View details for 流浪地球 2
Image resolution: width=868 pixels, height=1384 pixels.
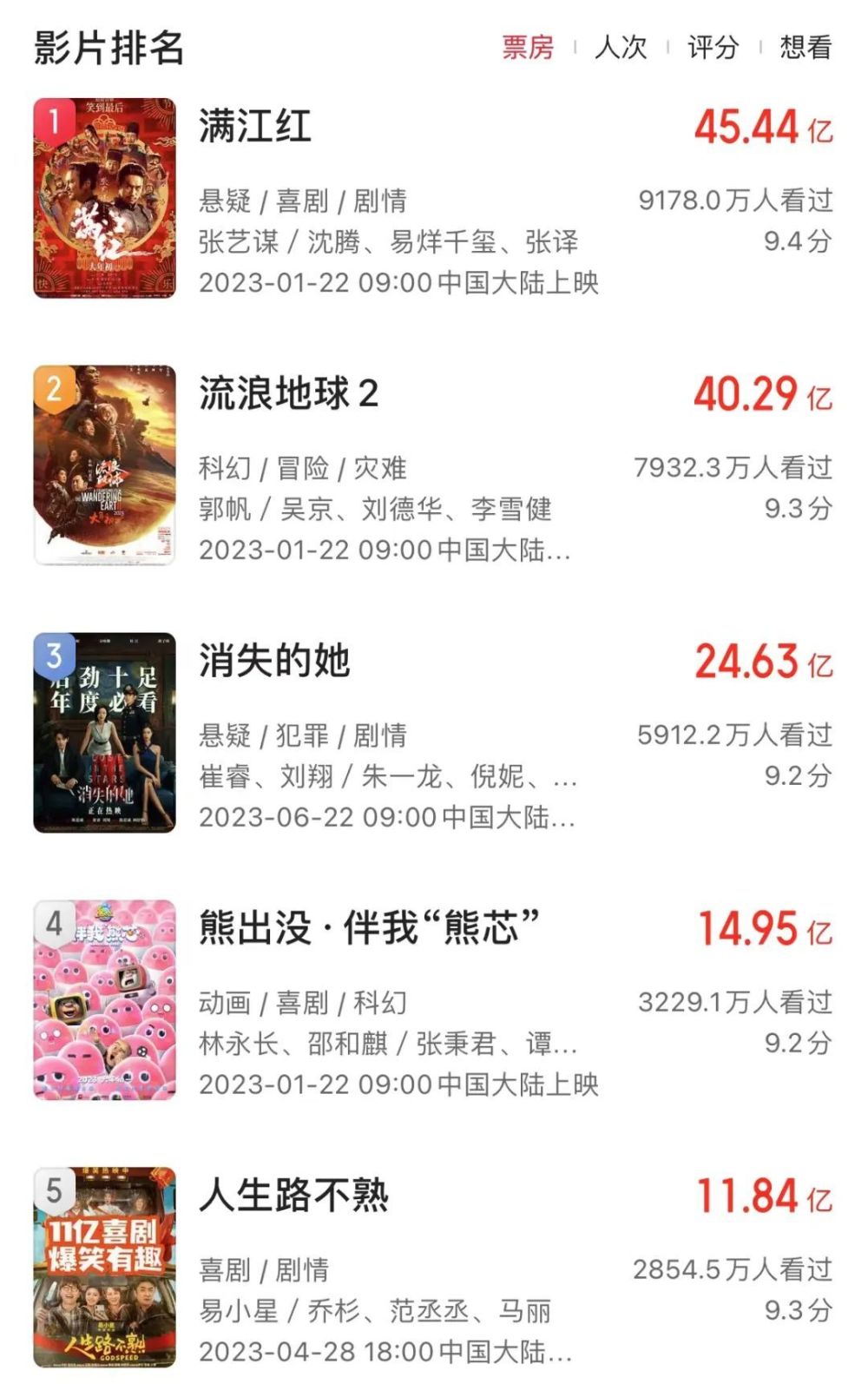pos(288,394)
